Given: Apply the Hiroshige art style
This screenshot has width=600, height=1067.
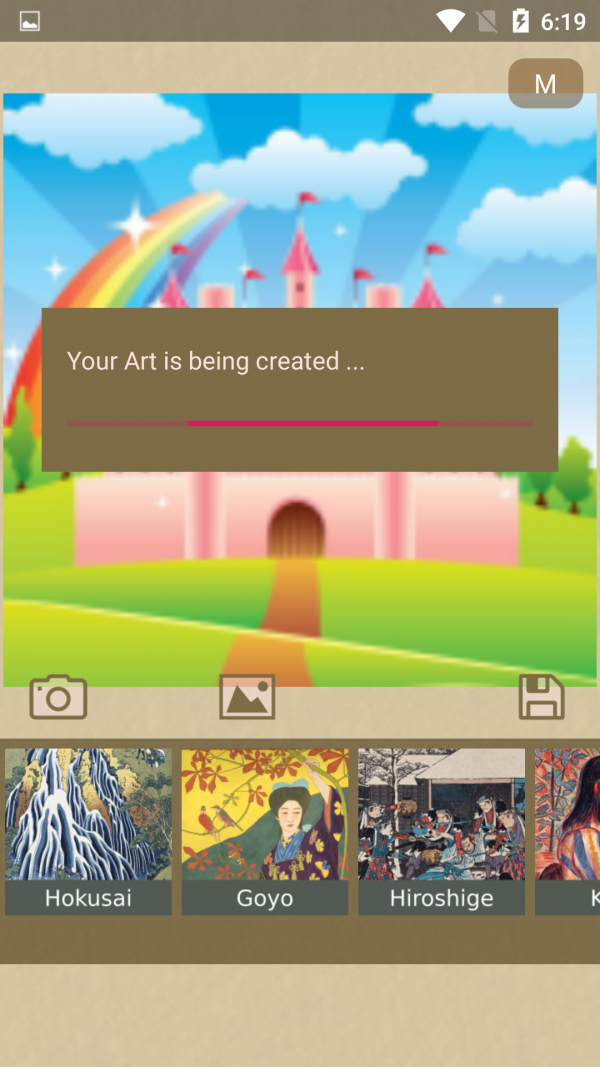Looking at the screenshot, I should [441, 830].
